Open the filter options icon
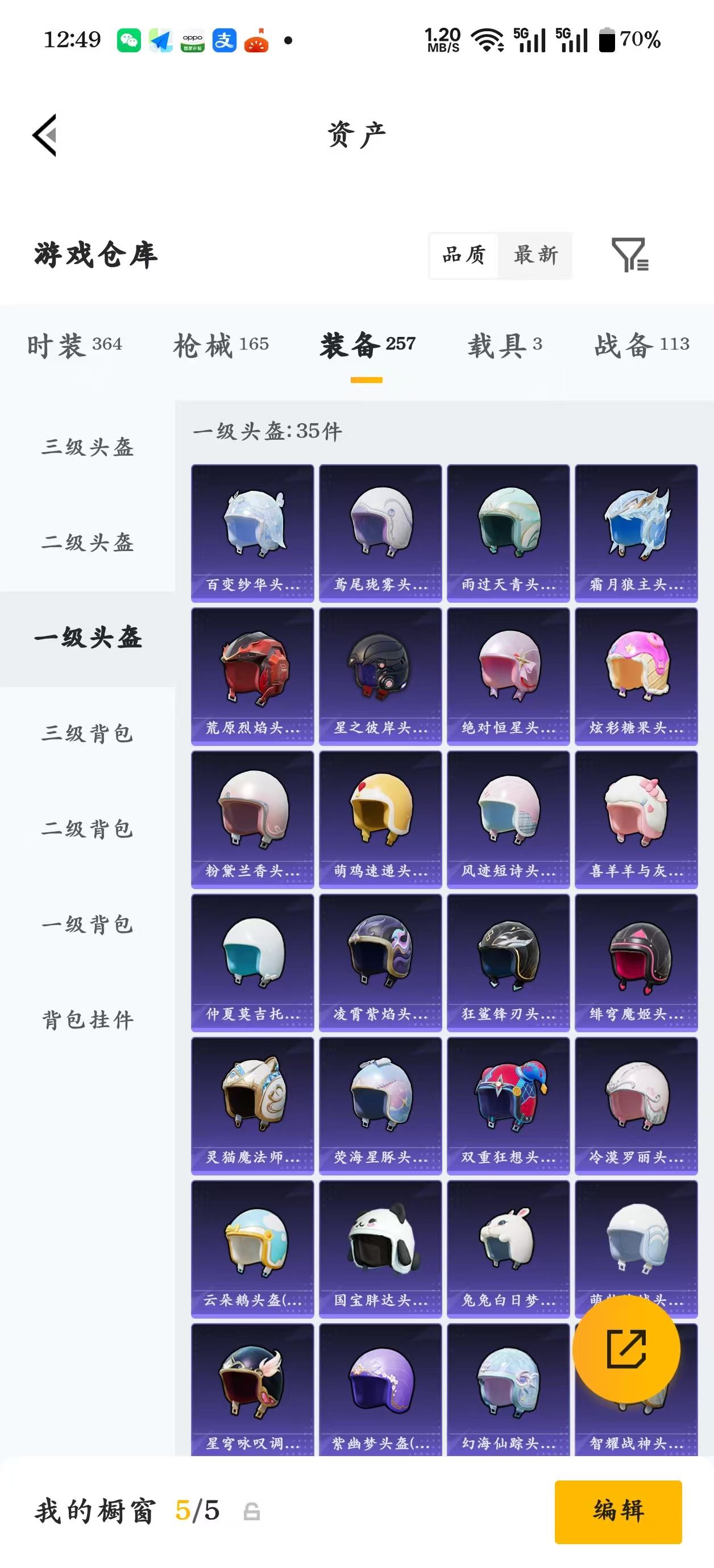Screen dimensions: 714x1568 coord(630,256)
